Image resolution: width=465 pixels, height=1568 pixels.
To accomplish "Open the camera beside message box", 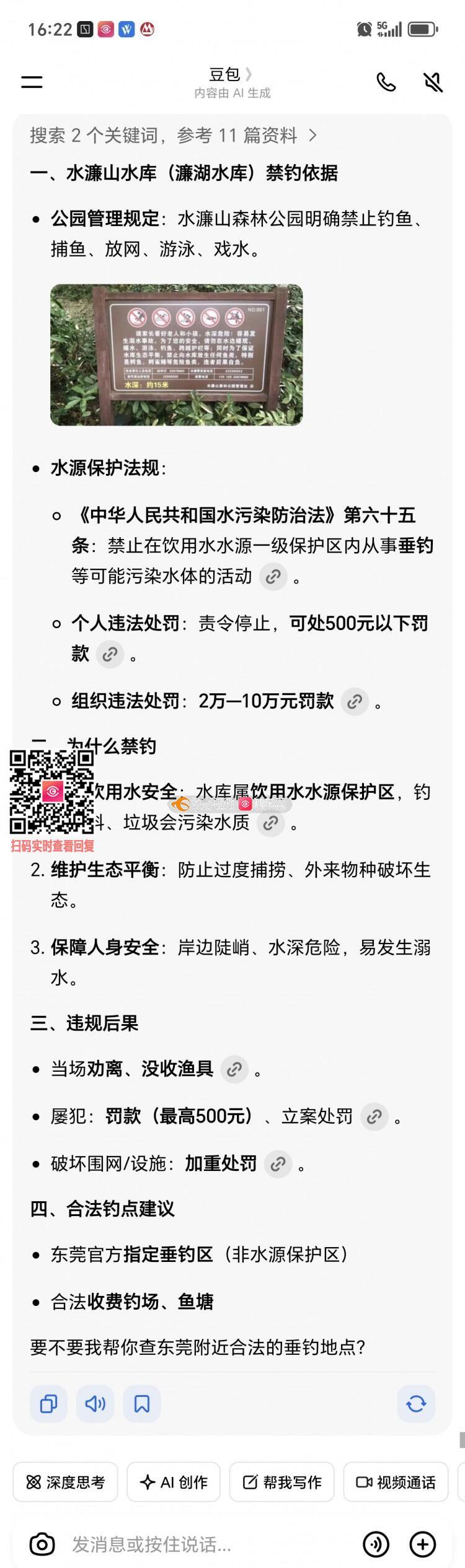I will click(x=42, y=1544).
